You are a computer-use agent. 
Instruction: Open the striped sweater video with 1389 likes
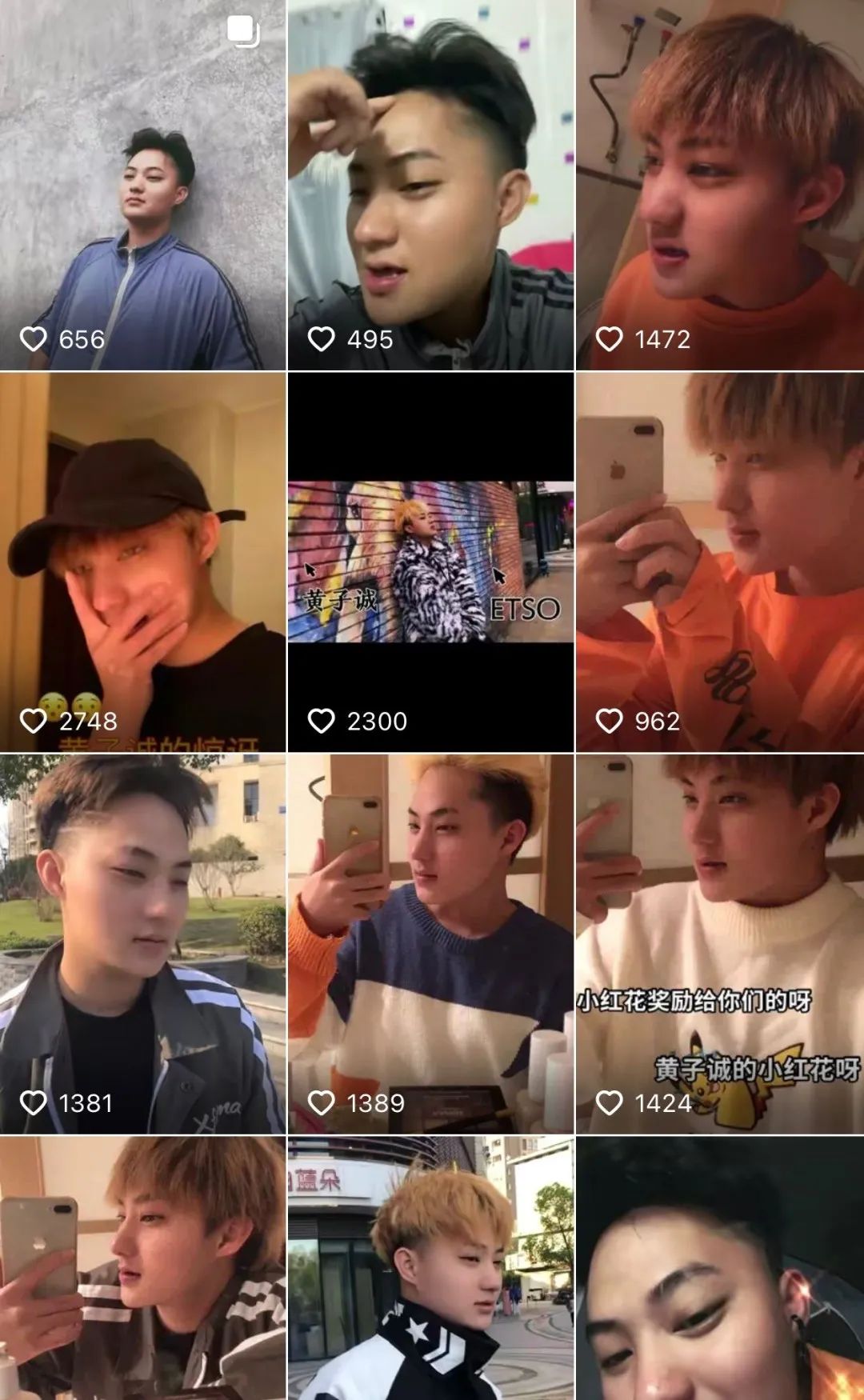[x=430, y=944]
